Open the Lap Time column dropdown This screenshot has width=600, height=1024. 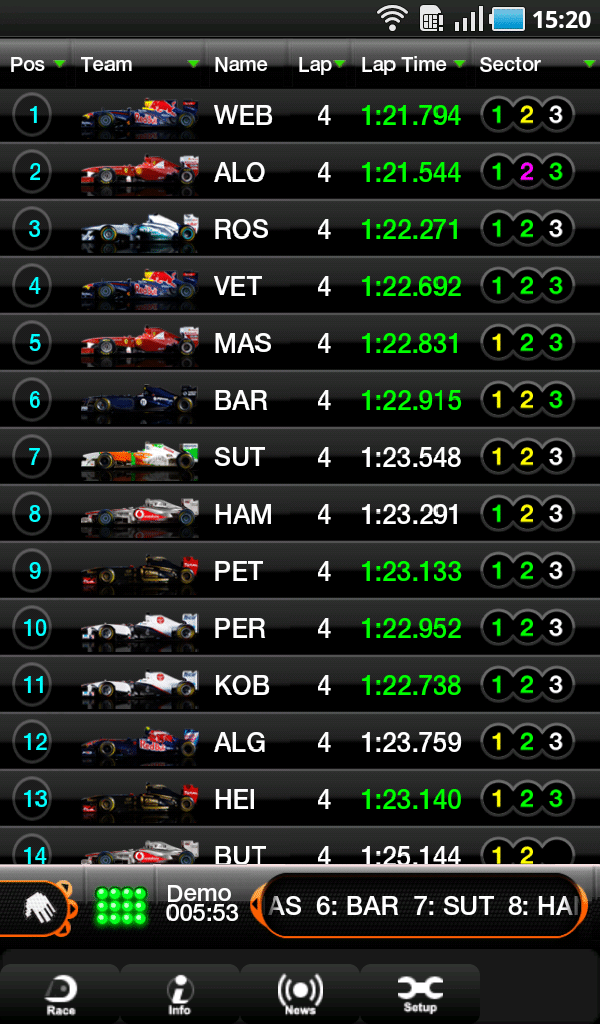click(412, 64)
